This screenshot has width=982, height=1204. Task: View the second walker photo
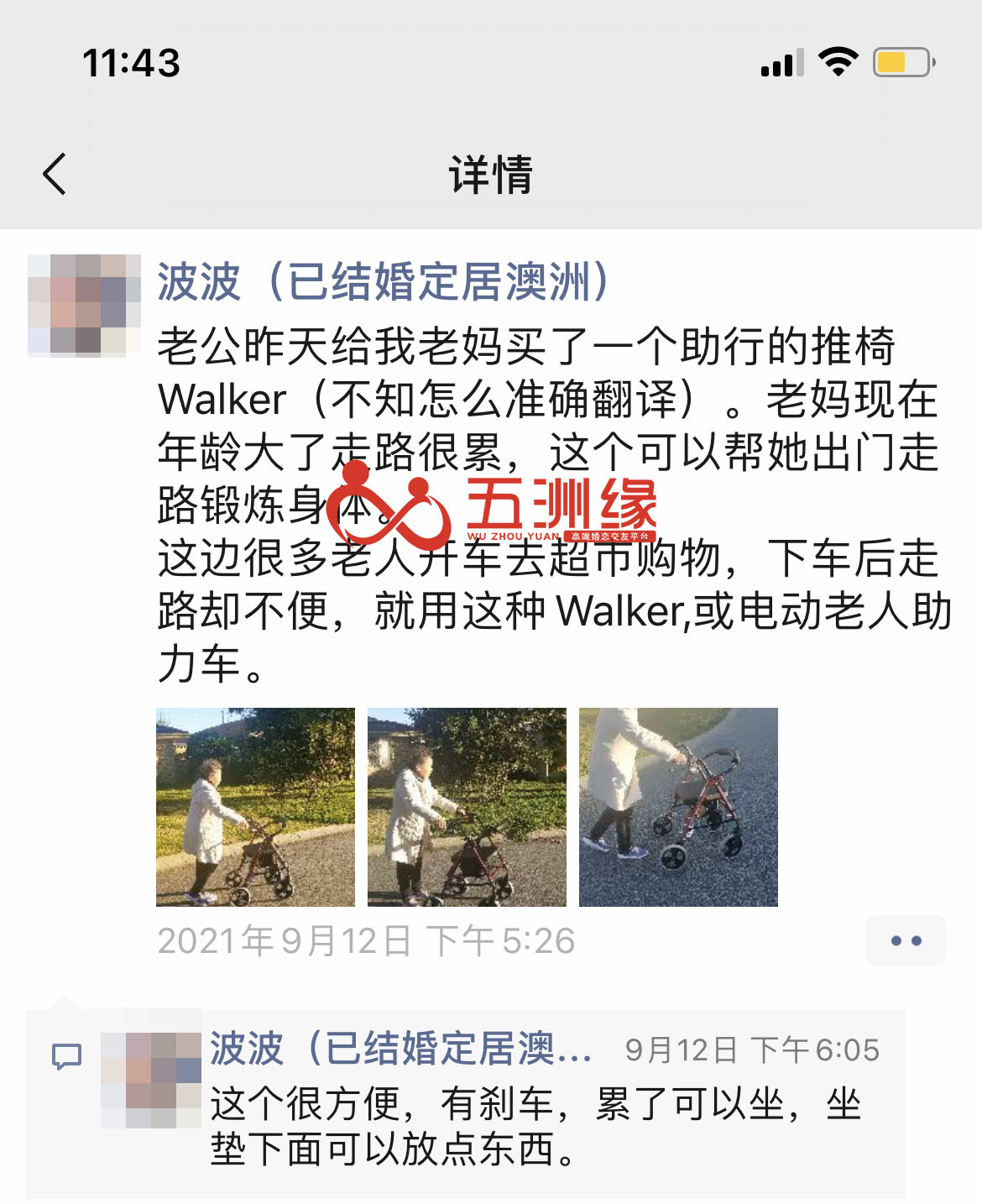(x=467, y=807)
